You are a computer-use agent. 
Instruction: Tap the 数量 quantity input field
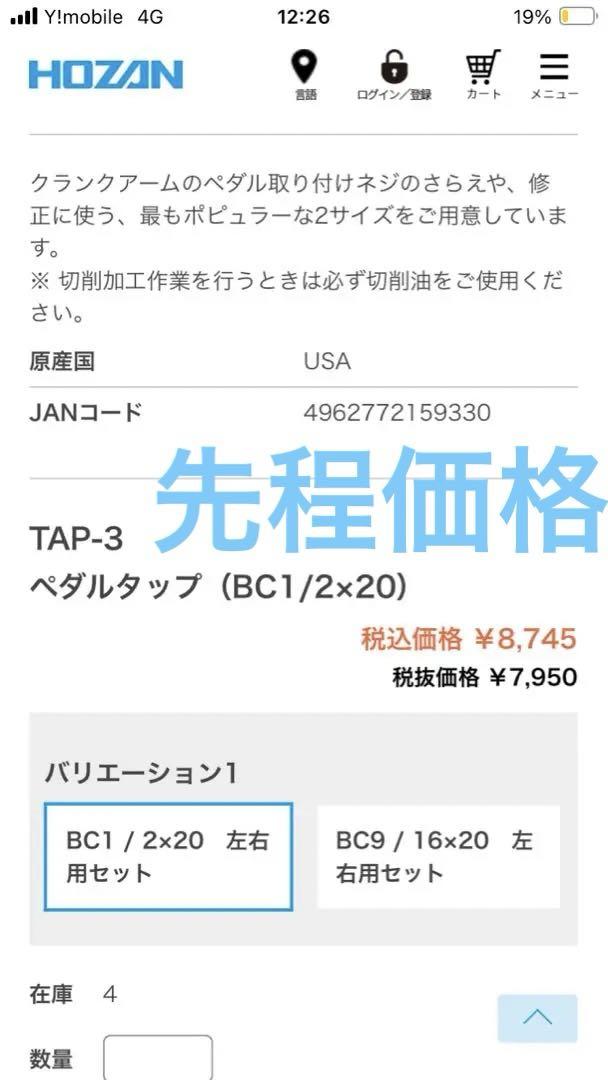(x=158, y=1057)
